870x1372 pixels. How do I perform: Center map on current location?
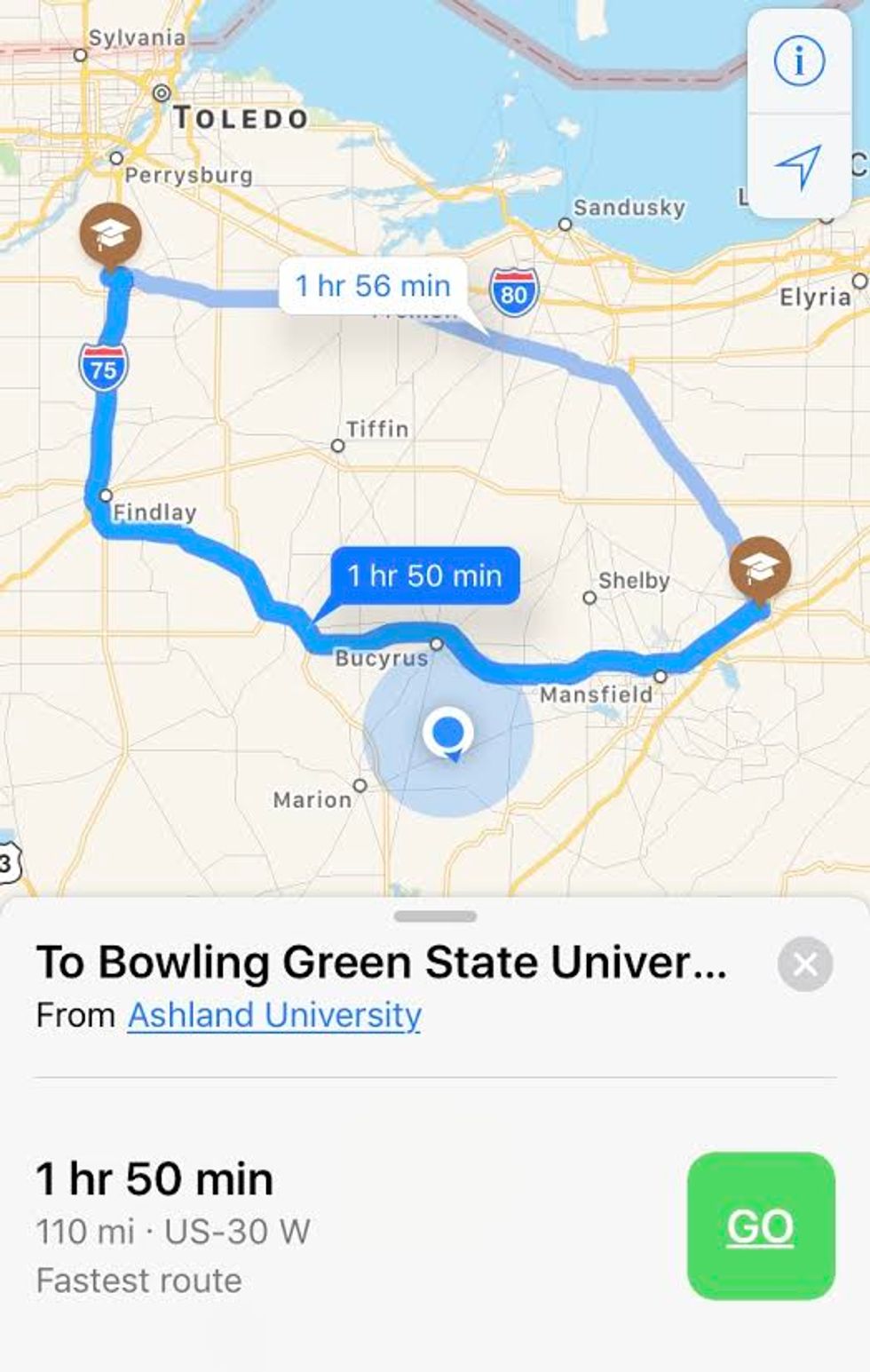coord(798,166)
